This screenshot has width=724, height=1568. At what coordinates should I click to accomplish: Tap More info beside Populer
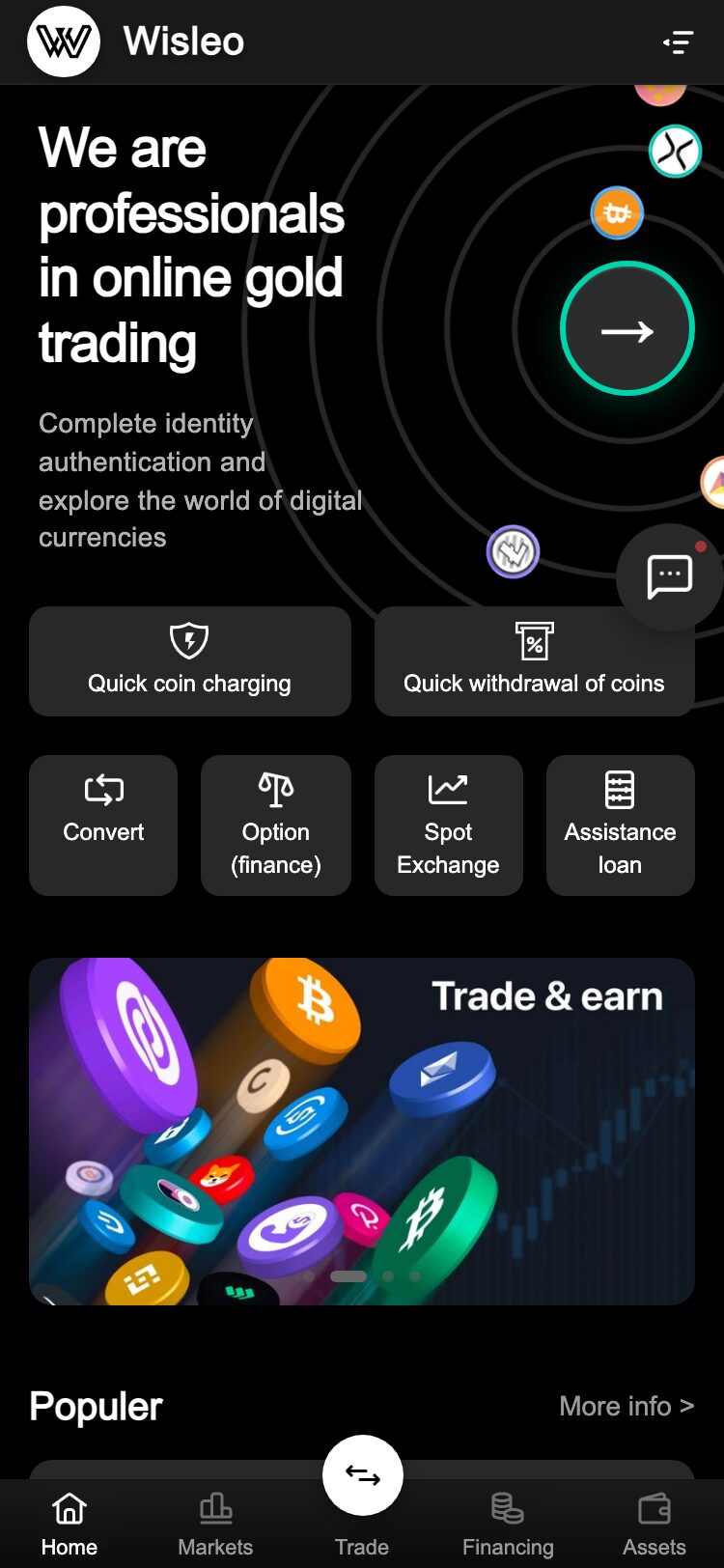pyautogui.click(x=627, y=1406)
